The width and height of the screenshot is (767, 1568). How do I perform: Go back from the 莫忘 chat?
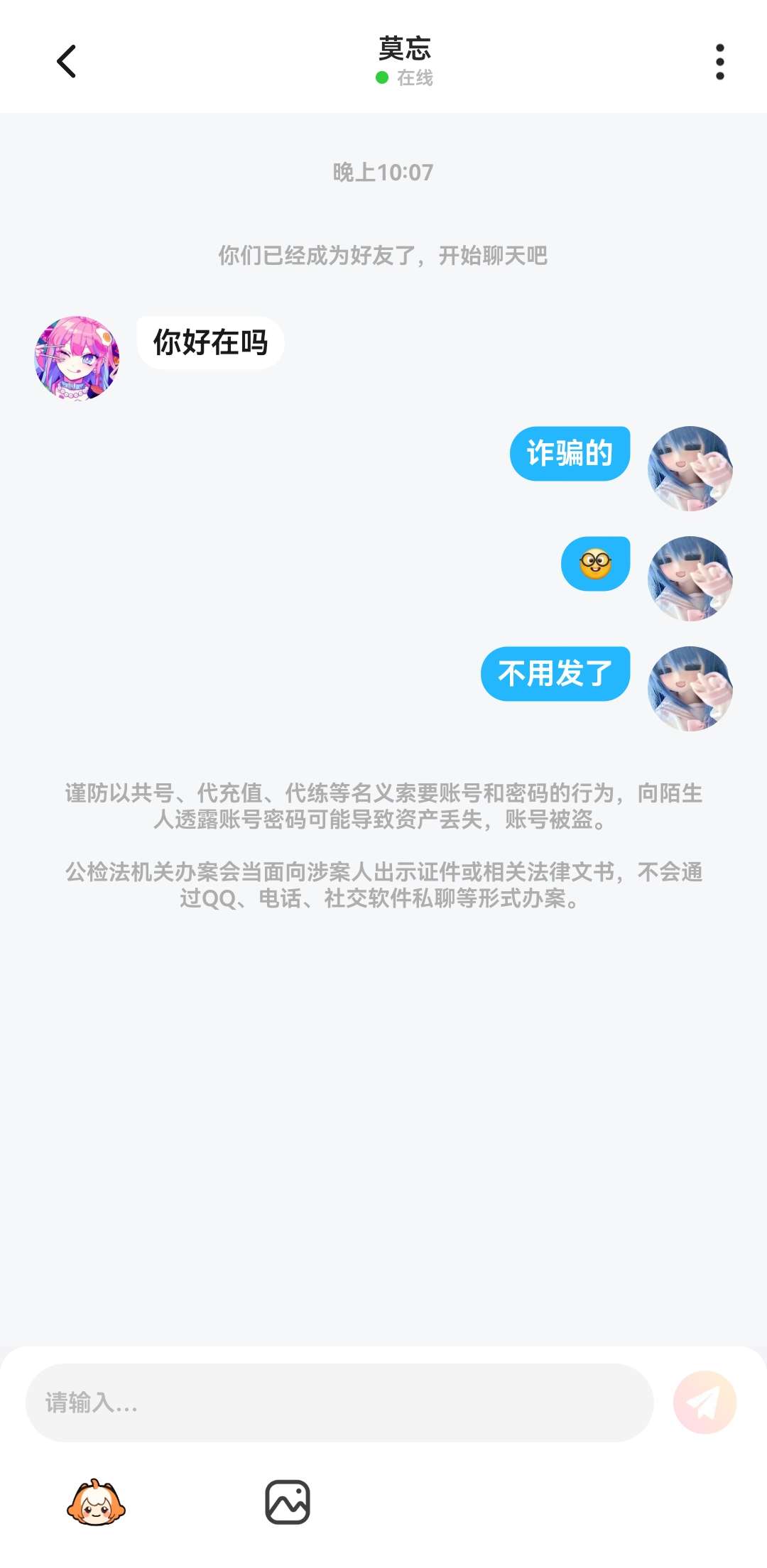(x=66, y=61)
